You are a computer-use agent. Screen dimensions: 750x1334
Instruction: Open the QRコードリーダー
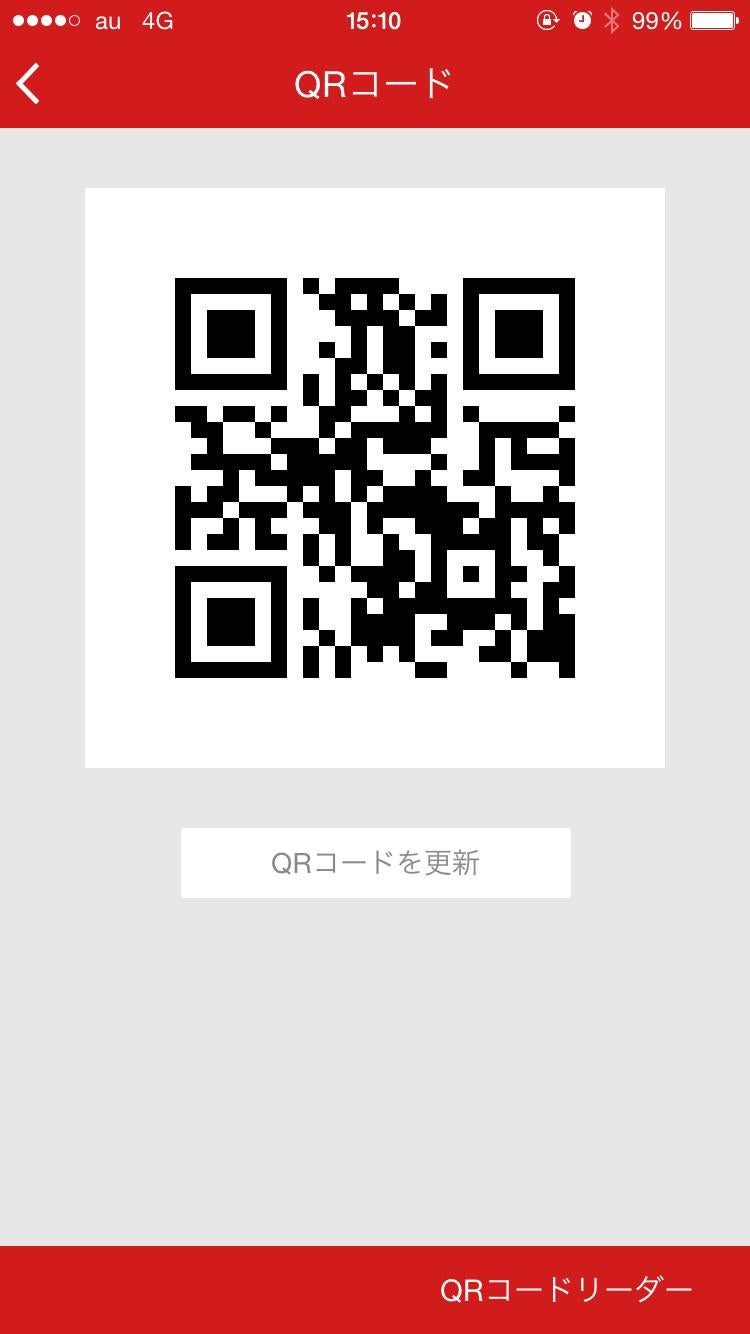566,1288
